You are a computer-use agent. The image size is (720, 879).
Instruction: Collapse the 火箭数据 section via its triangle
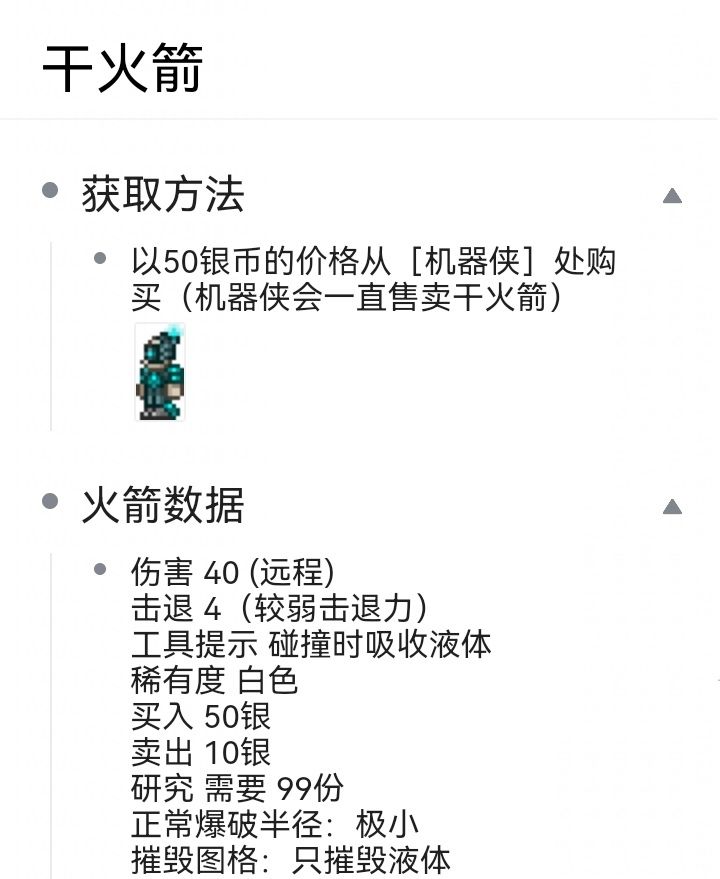point(671,506)
